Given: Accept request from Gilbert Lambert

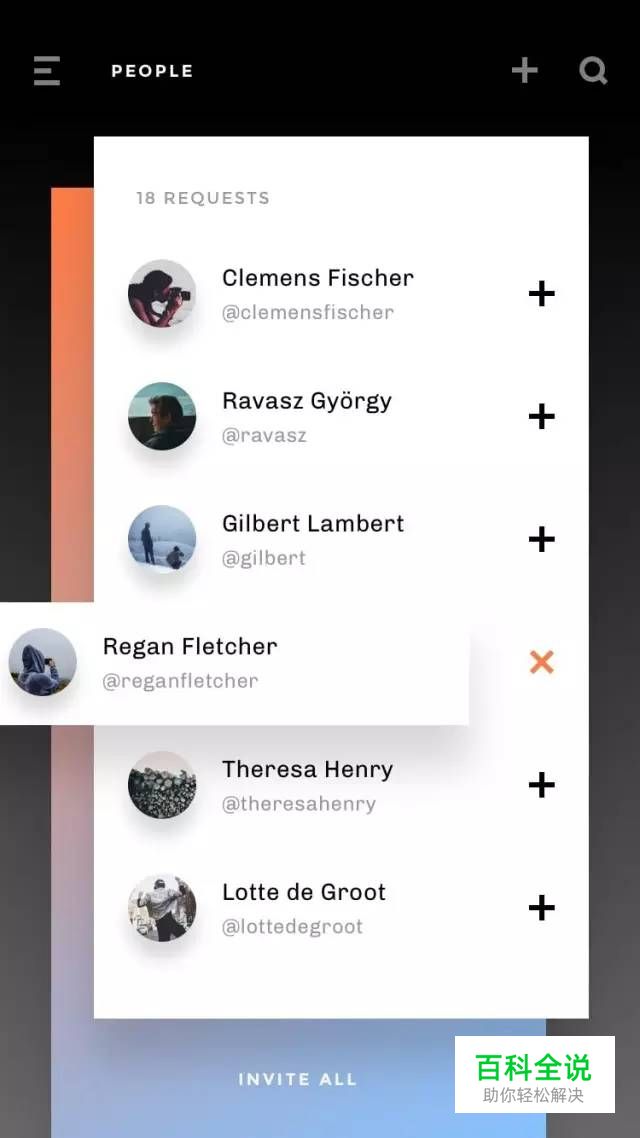Looking at the screenshot, I should pyautogui.click(x=541, y=539).
